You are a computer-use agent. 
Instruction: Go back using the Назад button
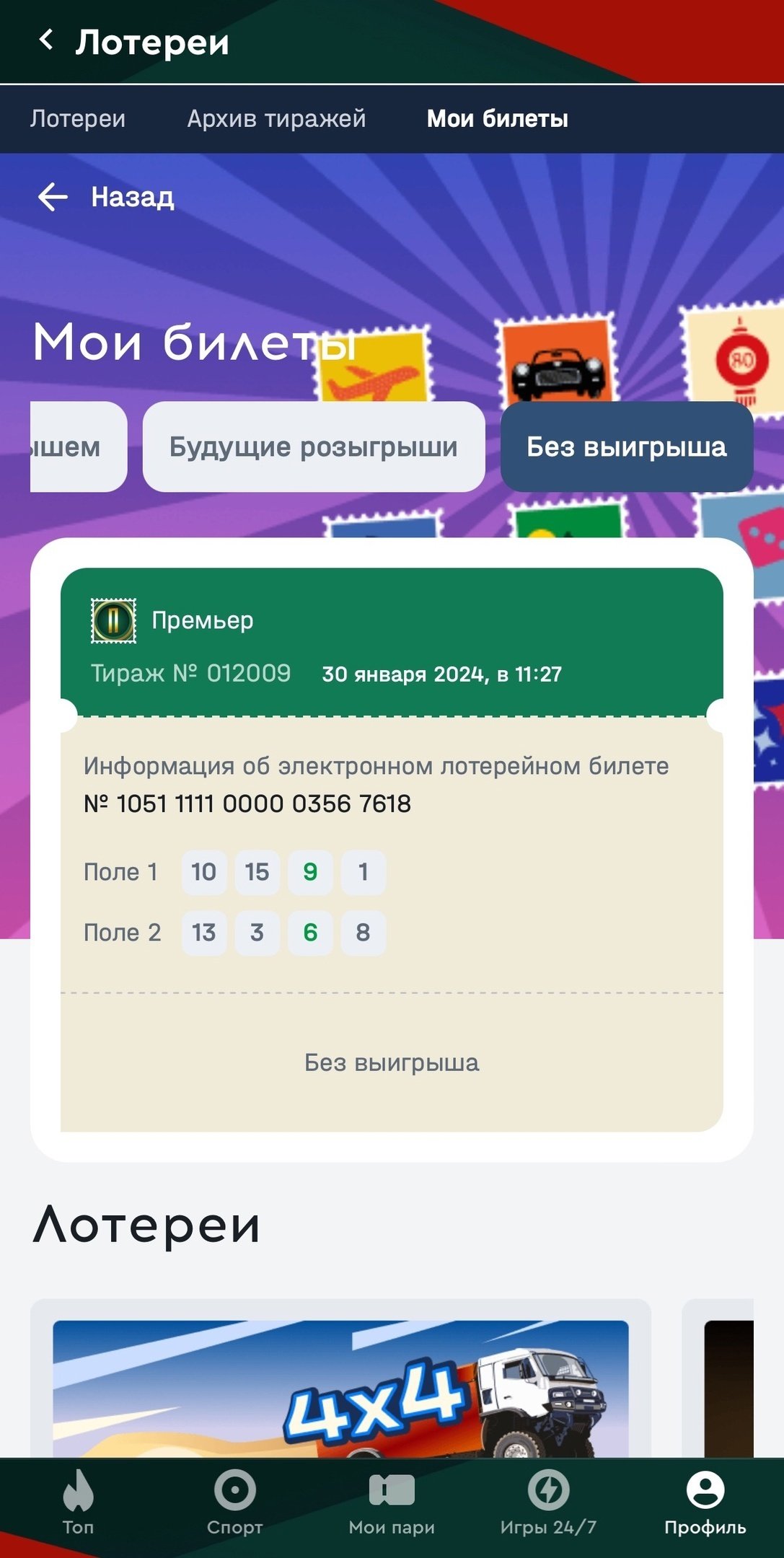point(107,197)
